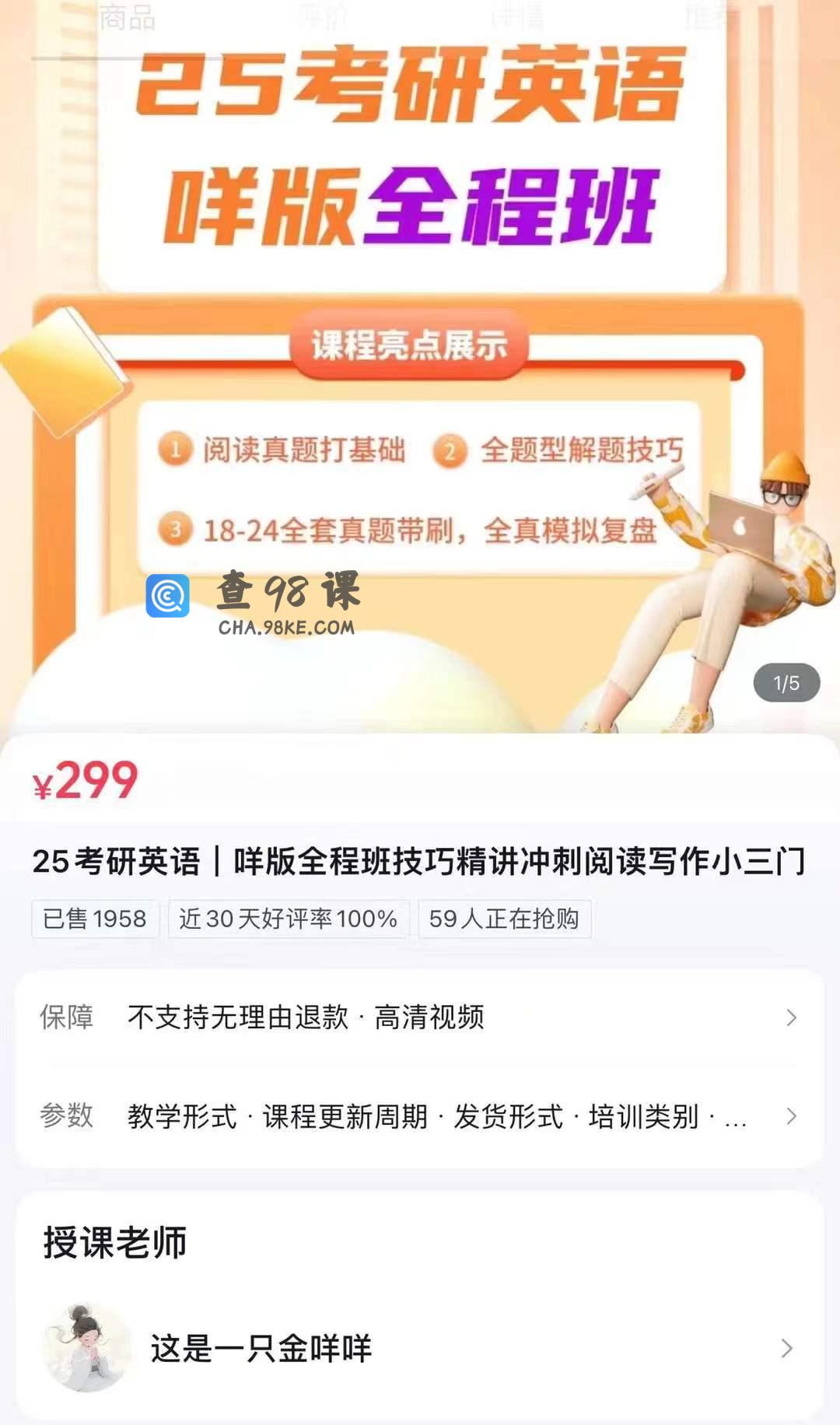Switch to the 商品 tab
This screenshot has height=1425, width=840.
tap(127, 17)
